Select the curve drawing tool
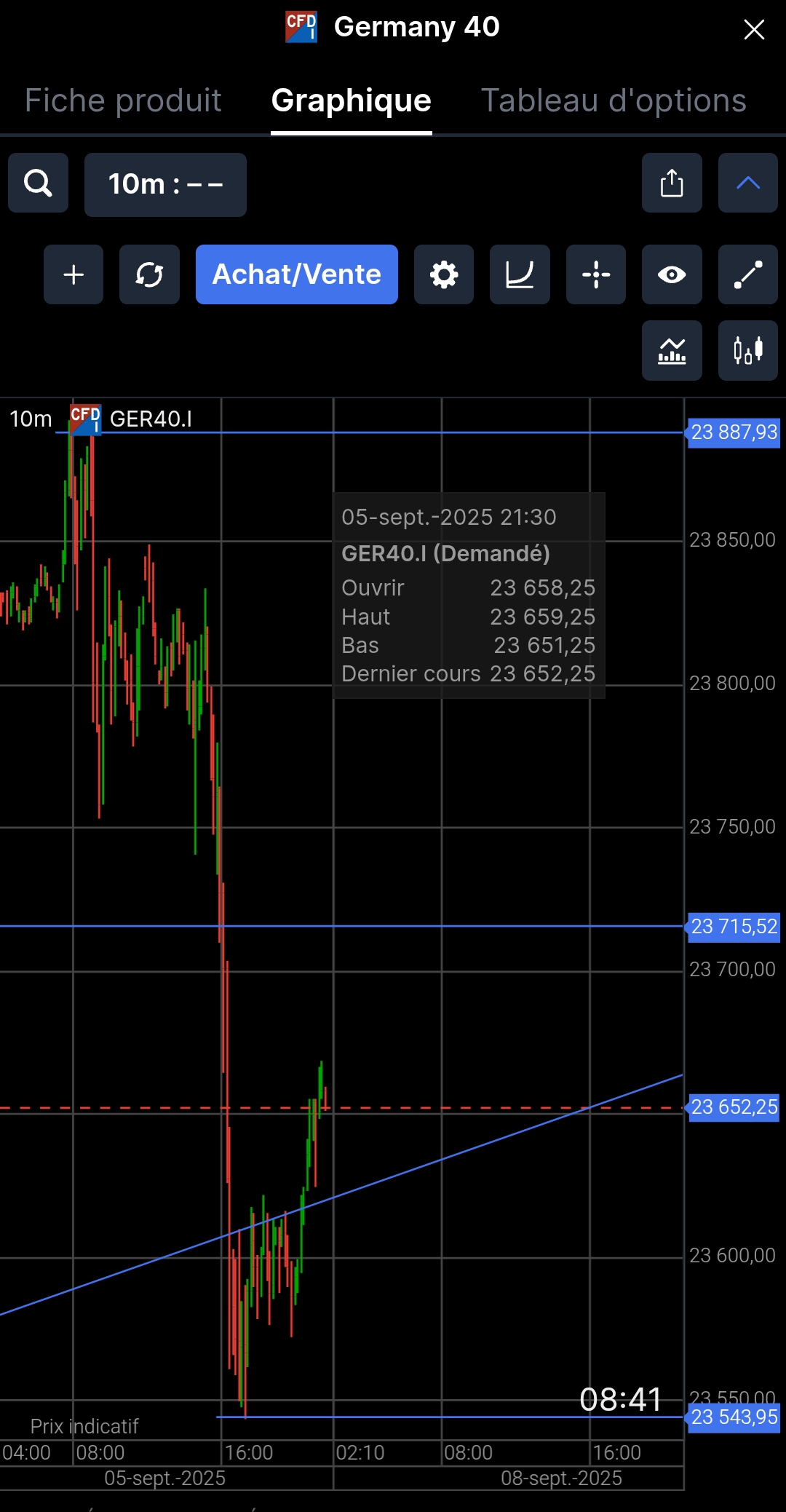 pos(520,274)
